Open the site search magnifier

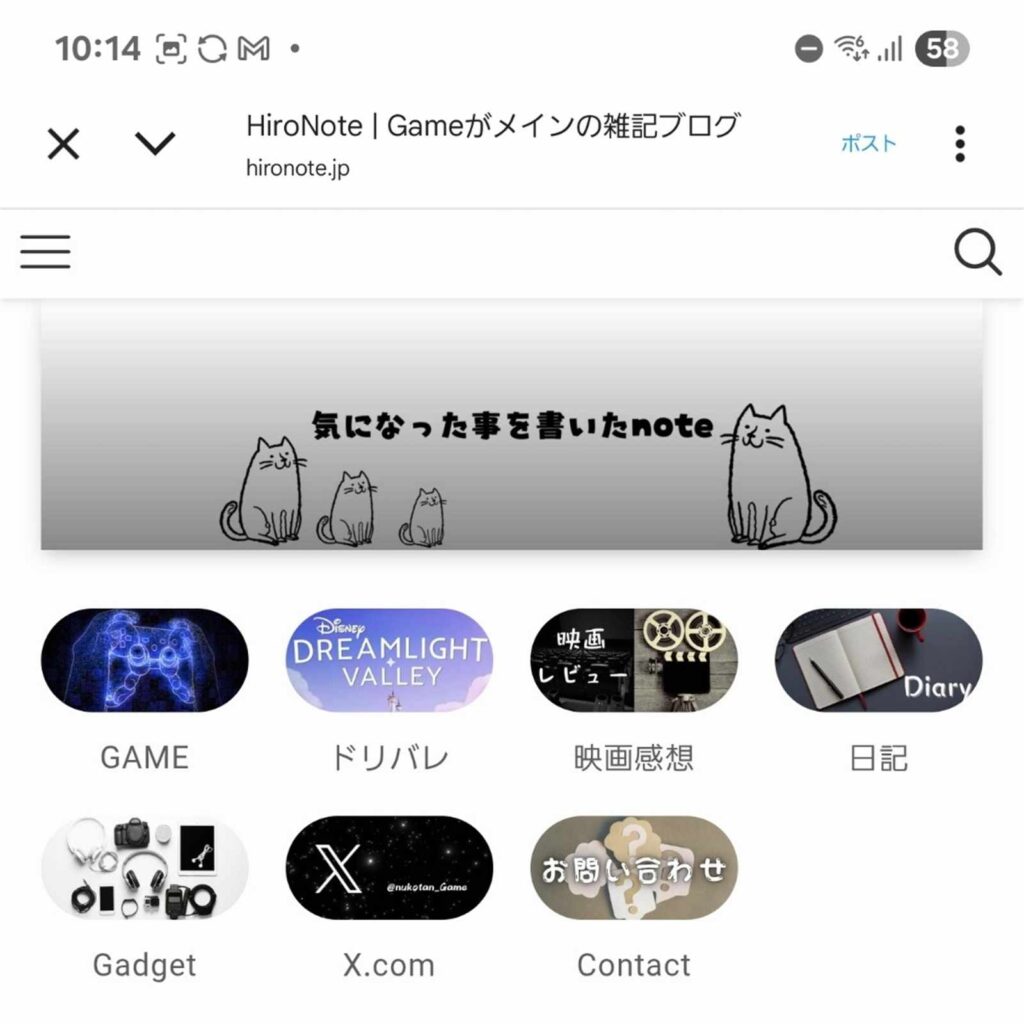tap(977, 252)
